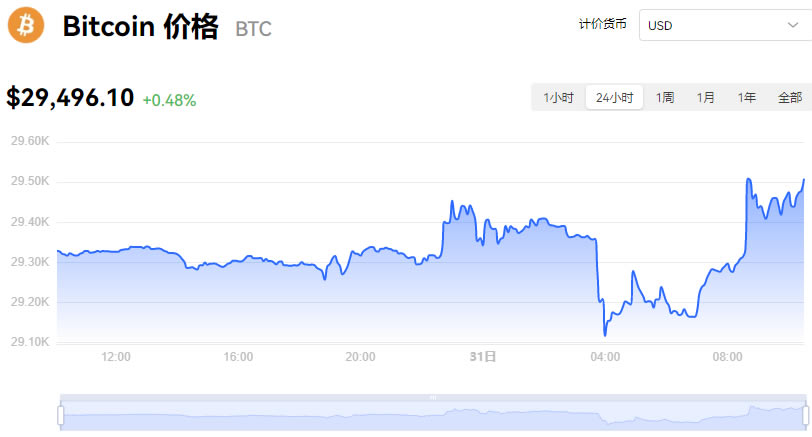Image resolution: width=812 pixels, height=437 pixels.
Task: Select the 24小时 time range
Action: tap(614, 97)
